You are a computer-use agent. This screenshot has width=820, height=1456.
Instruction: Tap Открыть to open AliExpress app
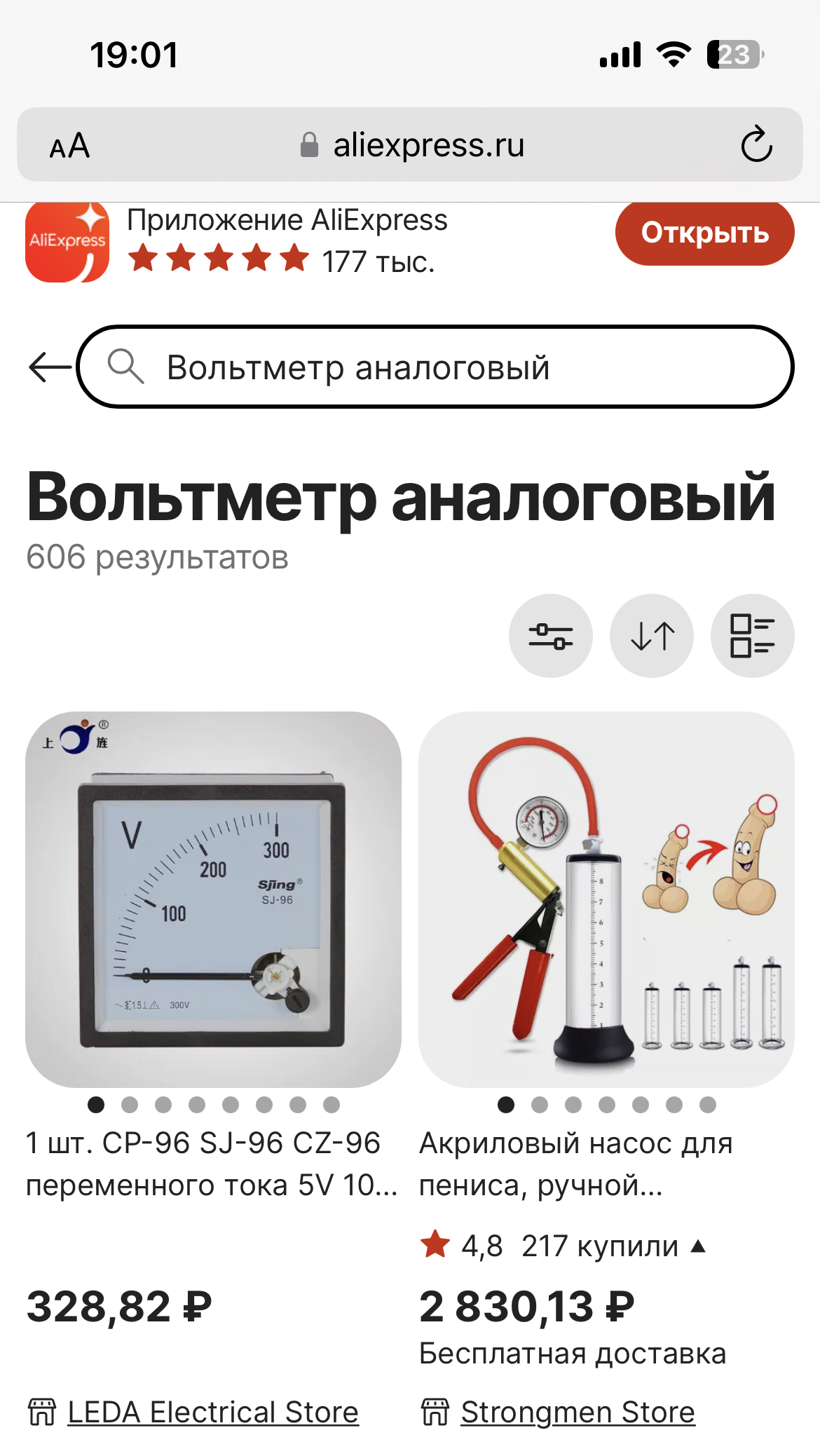[x=704, y=233]
